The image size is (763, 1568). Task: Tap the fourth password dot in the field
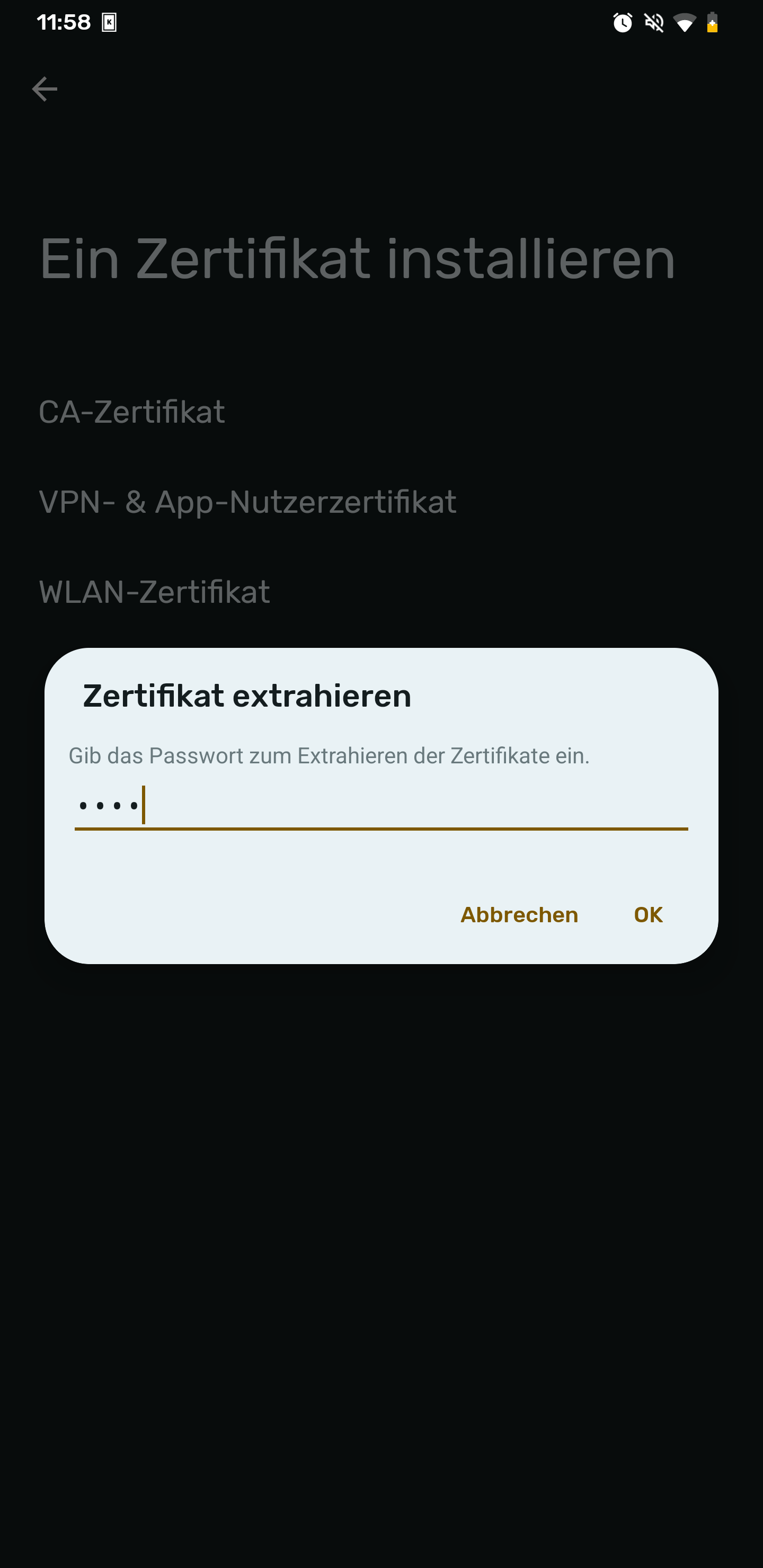pos(134,805)
